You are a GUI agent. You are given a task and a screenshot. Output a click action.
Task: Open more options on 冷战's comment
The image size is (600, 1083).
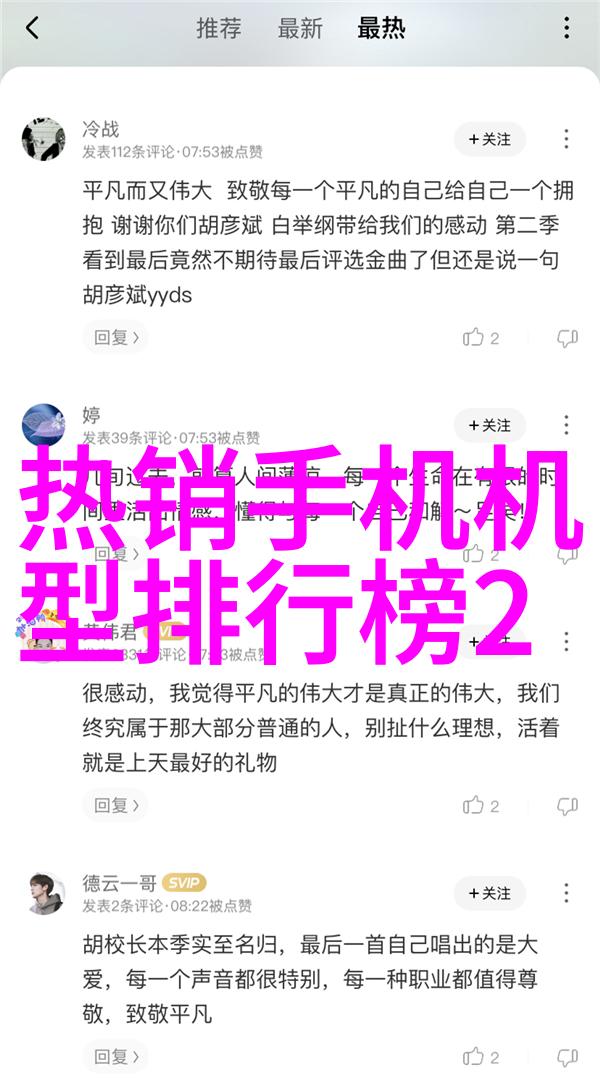(x=566, y=140)
